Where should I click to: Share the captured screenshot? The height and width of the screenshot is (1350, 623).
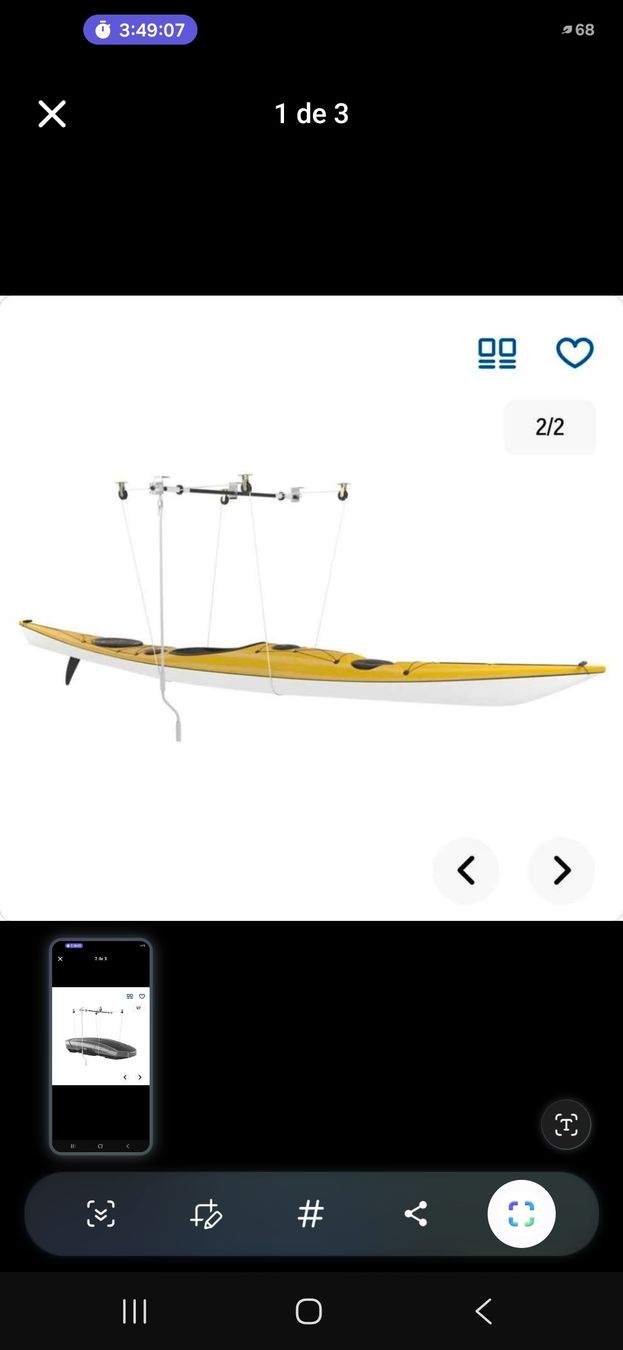(x=416, y=1214)
